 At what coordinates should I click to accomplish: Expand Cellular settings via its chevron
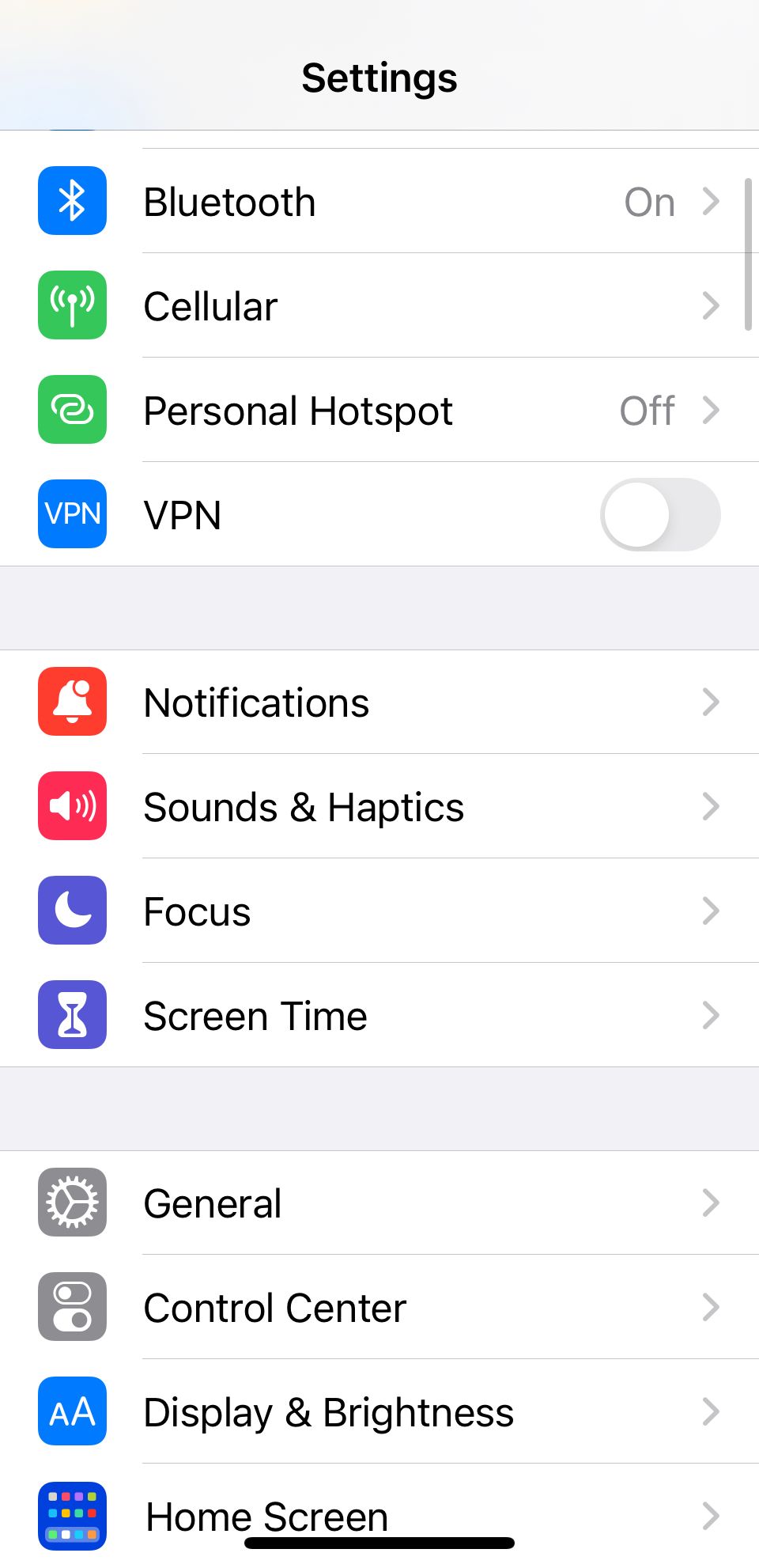(711, 305)
